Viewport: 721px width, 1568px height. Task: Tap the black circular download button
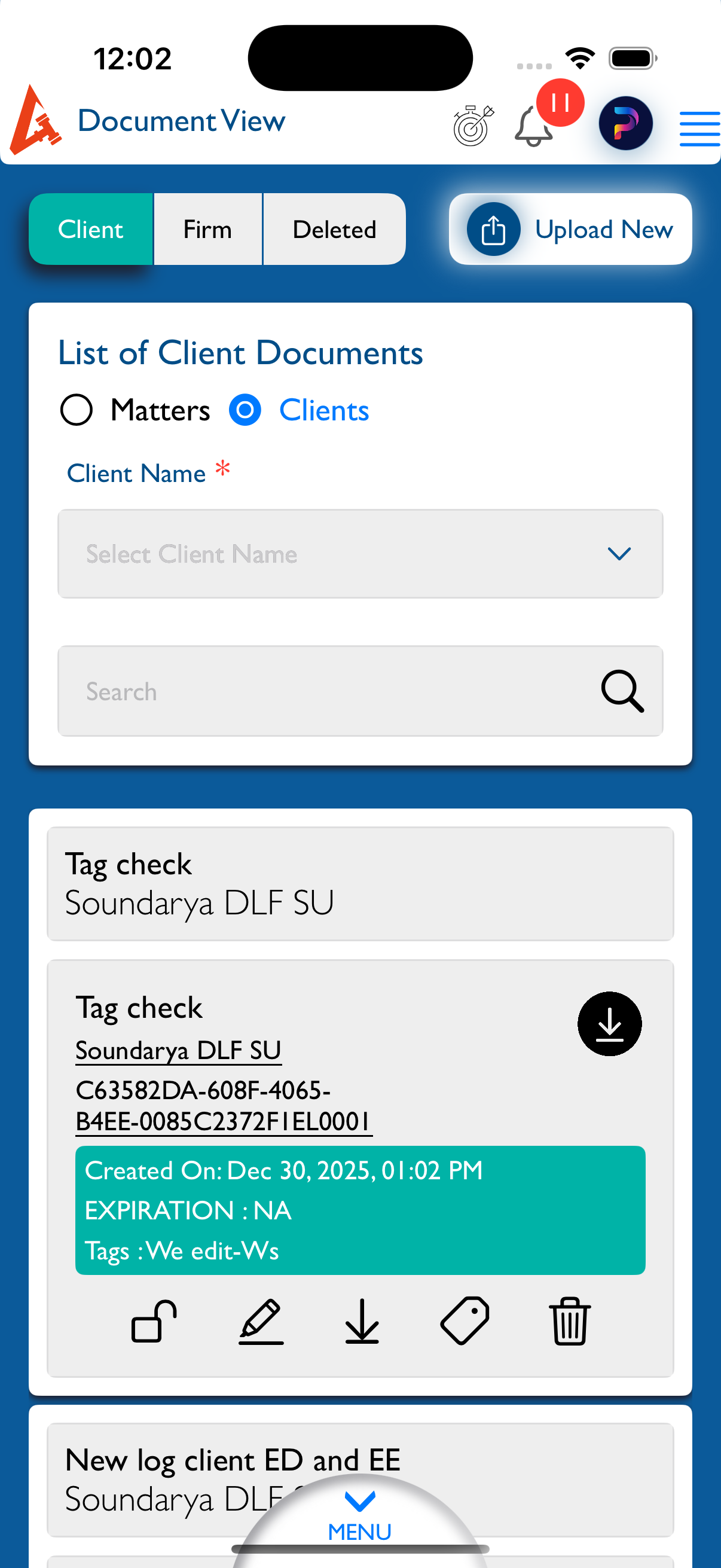coord(609,1024)
